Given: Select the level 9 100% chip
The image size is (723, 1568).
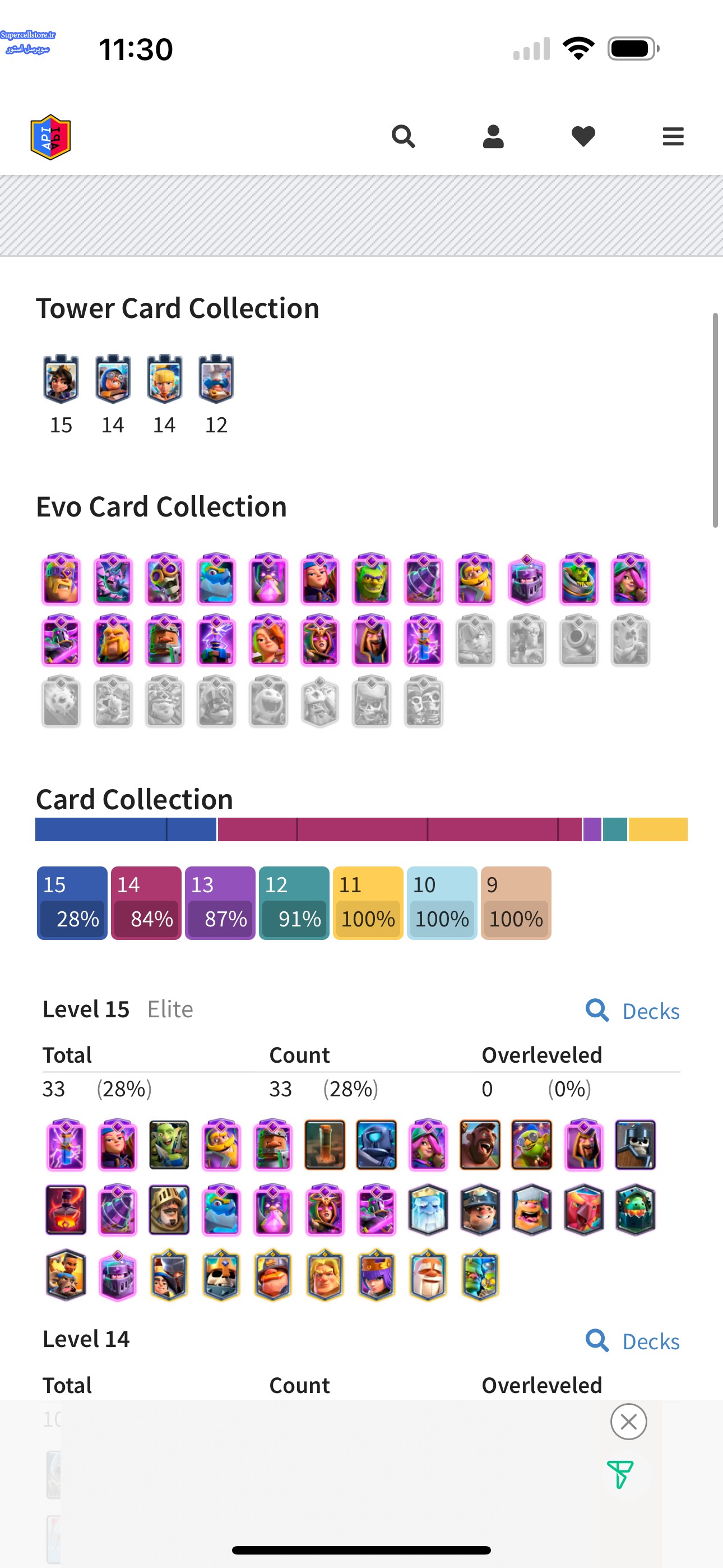Looking at the screenshot, I should tap(516, 903).
